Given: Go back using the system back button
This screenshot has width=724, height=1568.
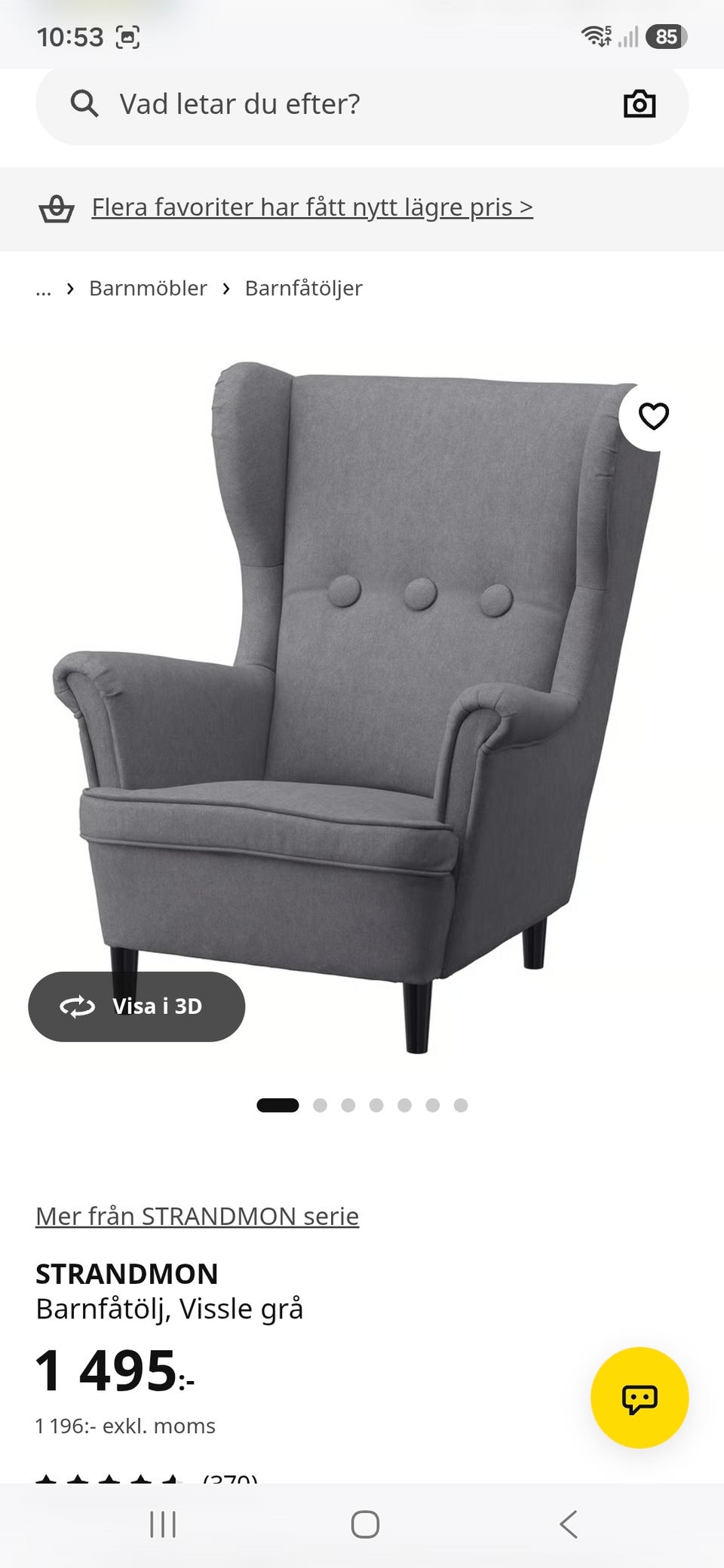Looking at the screenshot, I should click(x=569, y=1524).
